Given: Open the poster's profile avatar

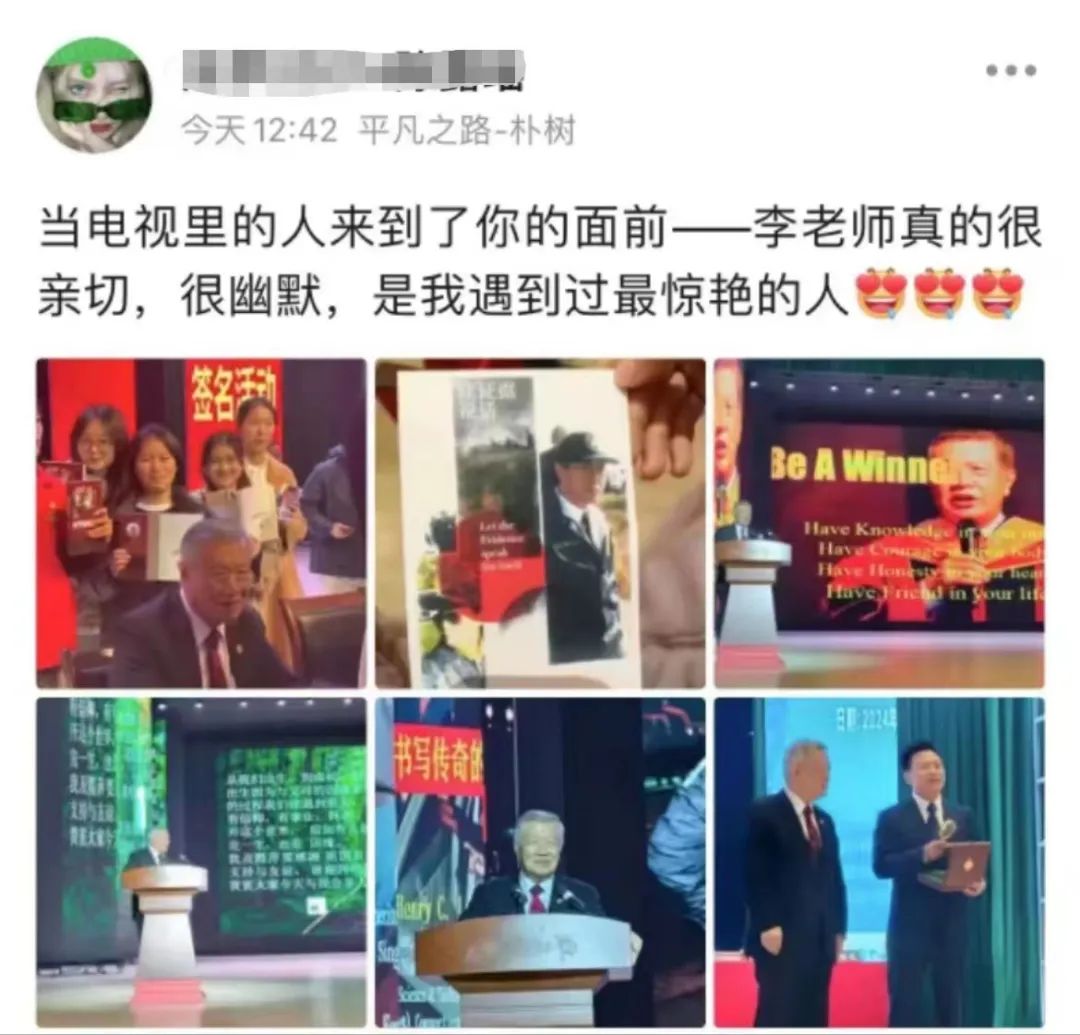Looking at the screenshot, I should (x=94, y=94).
